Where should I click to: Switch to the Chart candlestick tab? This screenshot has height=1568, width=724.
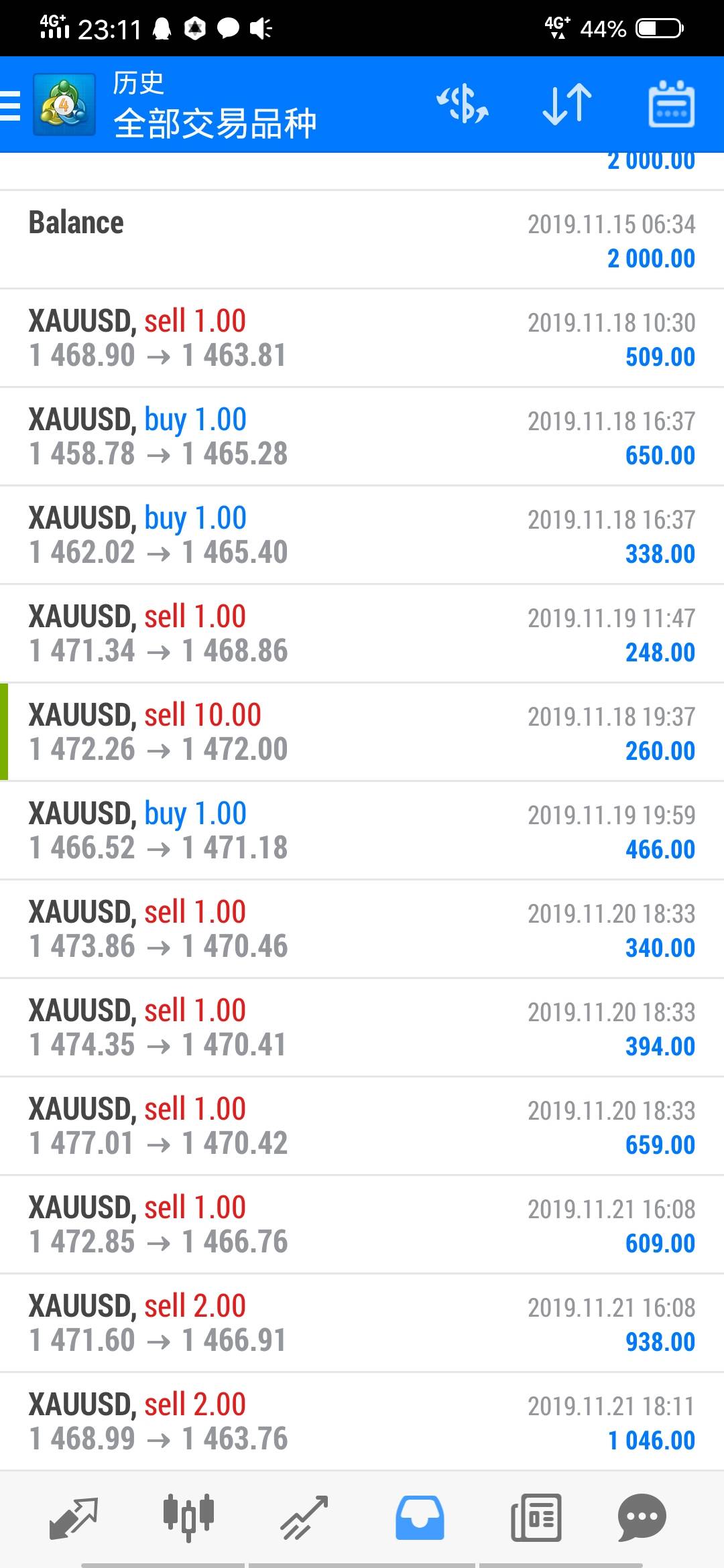coord(188,1518)
